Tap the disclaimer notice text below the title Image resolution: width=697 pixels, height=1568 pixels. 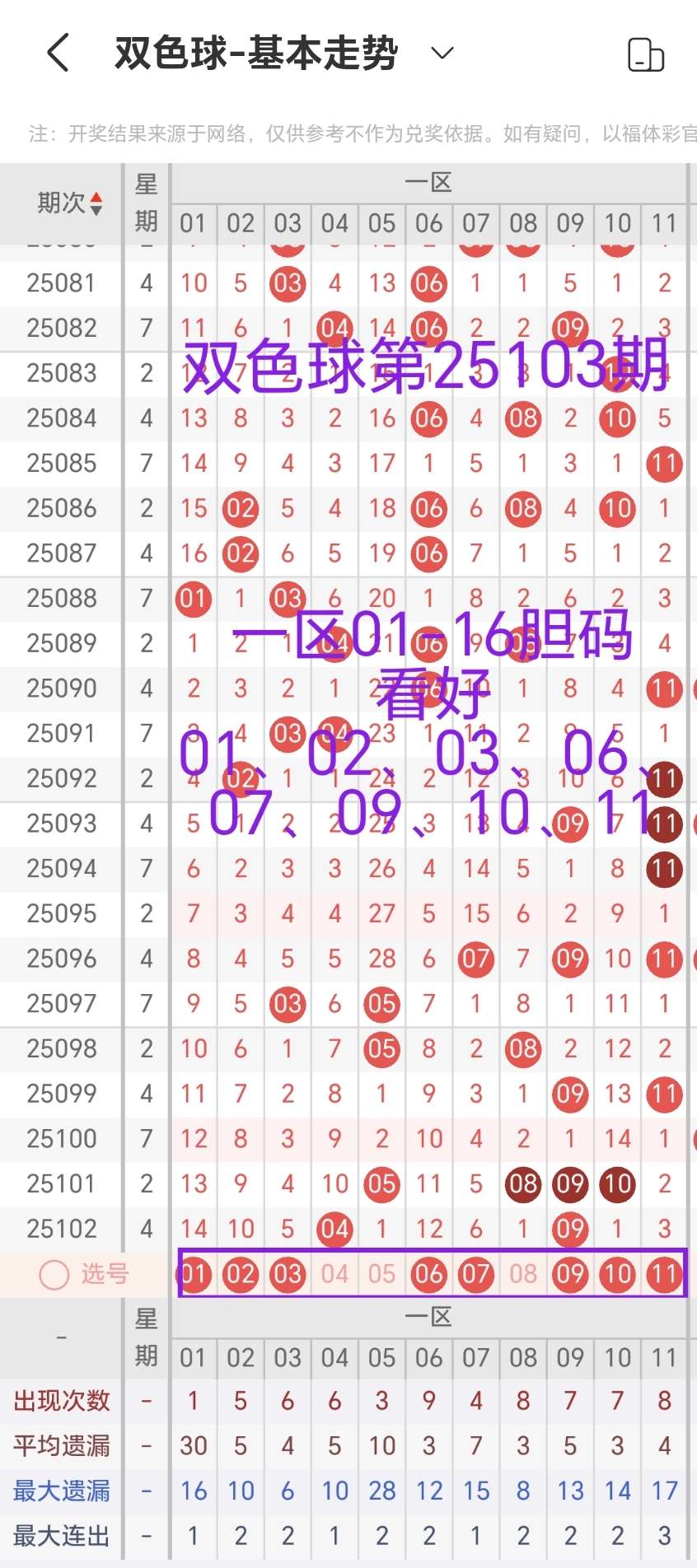pyautogui.click(x=346, y=128)
